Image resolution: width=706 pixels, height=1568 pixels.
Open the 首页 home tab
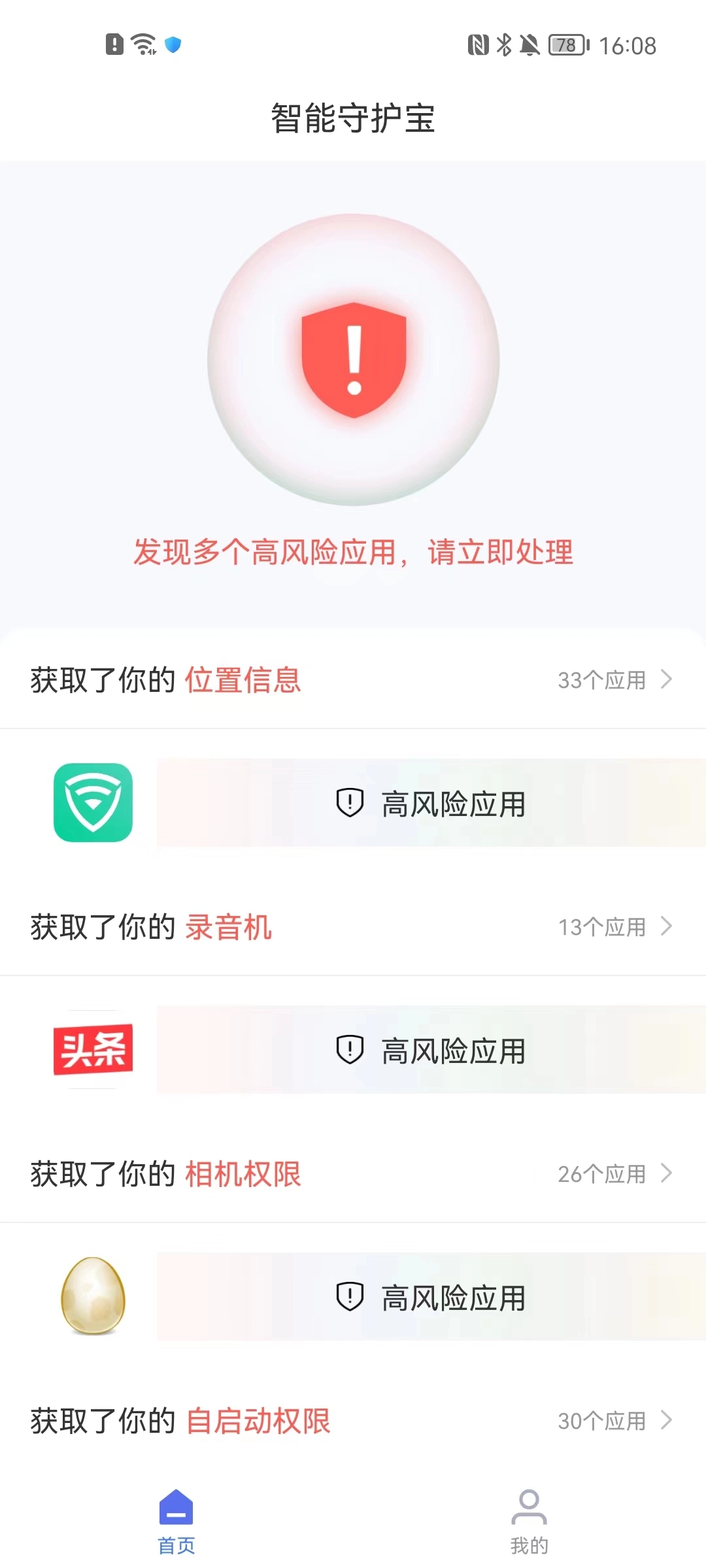(x=175, y=1516)
